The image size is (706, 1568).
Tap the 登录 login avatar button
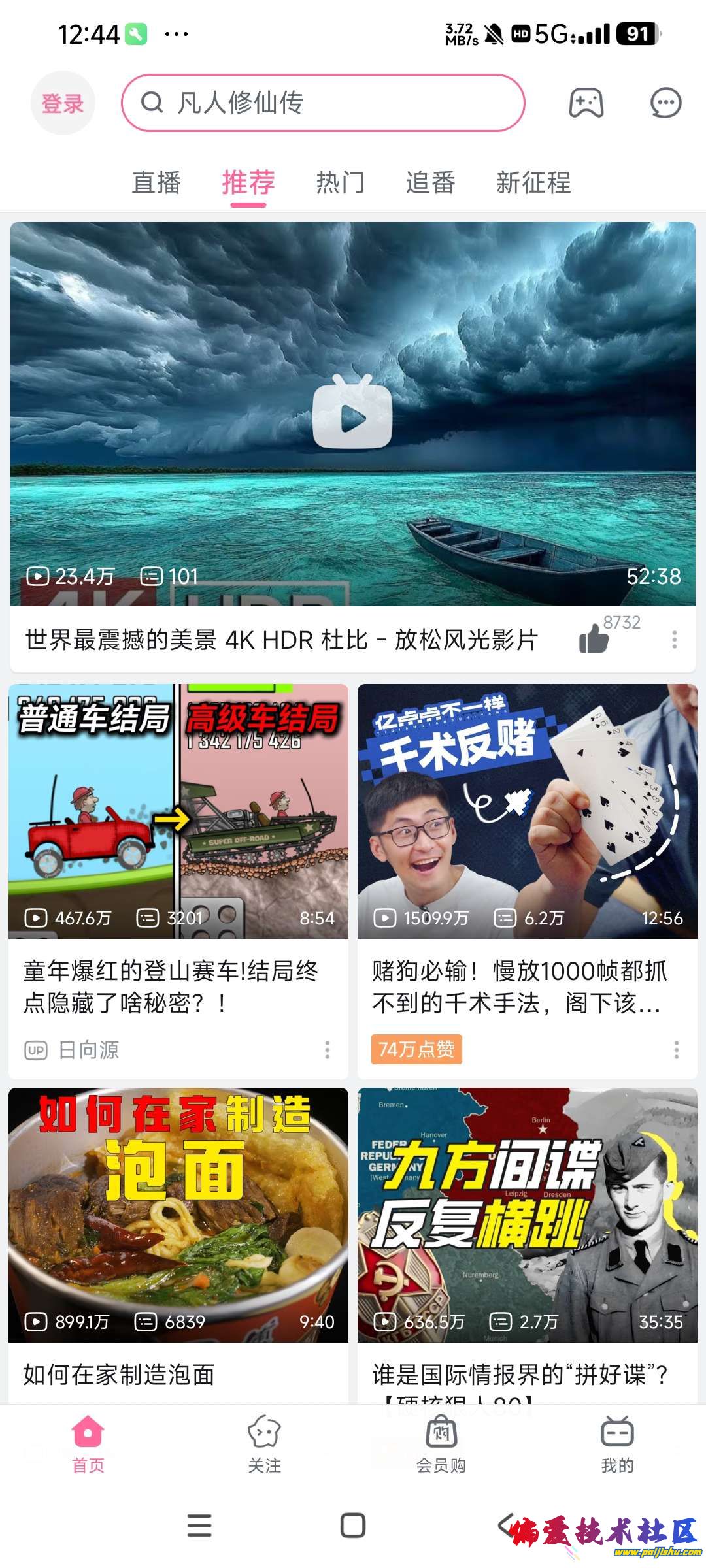[63, 103]
